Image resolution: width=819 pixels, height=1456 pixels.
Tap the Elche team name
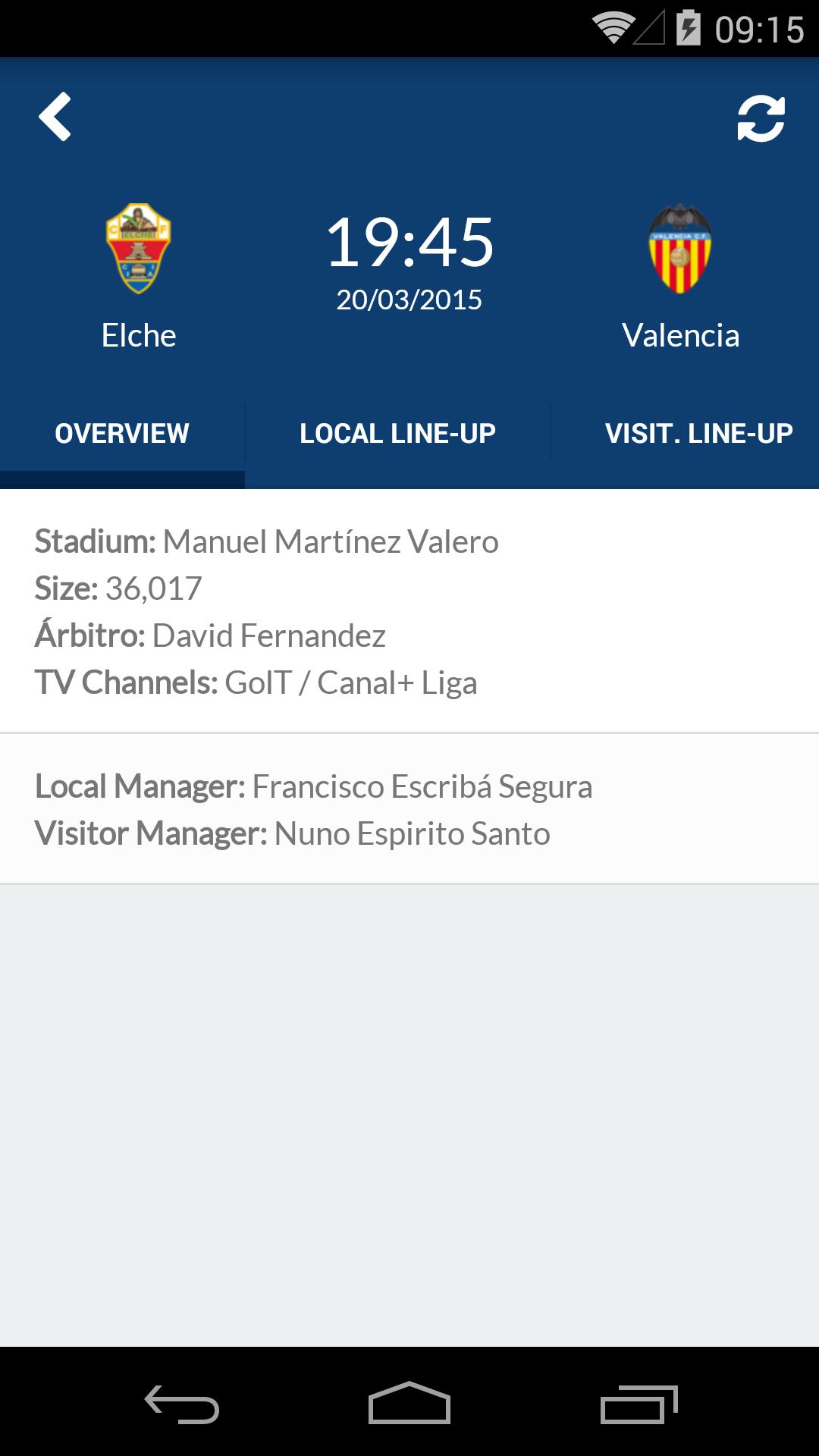pyautogui.click(x=139, y=336)
